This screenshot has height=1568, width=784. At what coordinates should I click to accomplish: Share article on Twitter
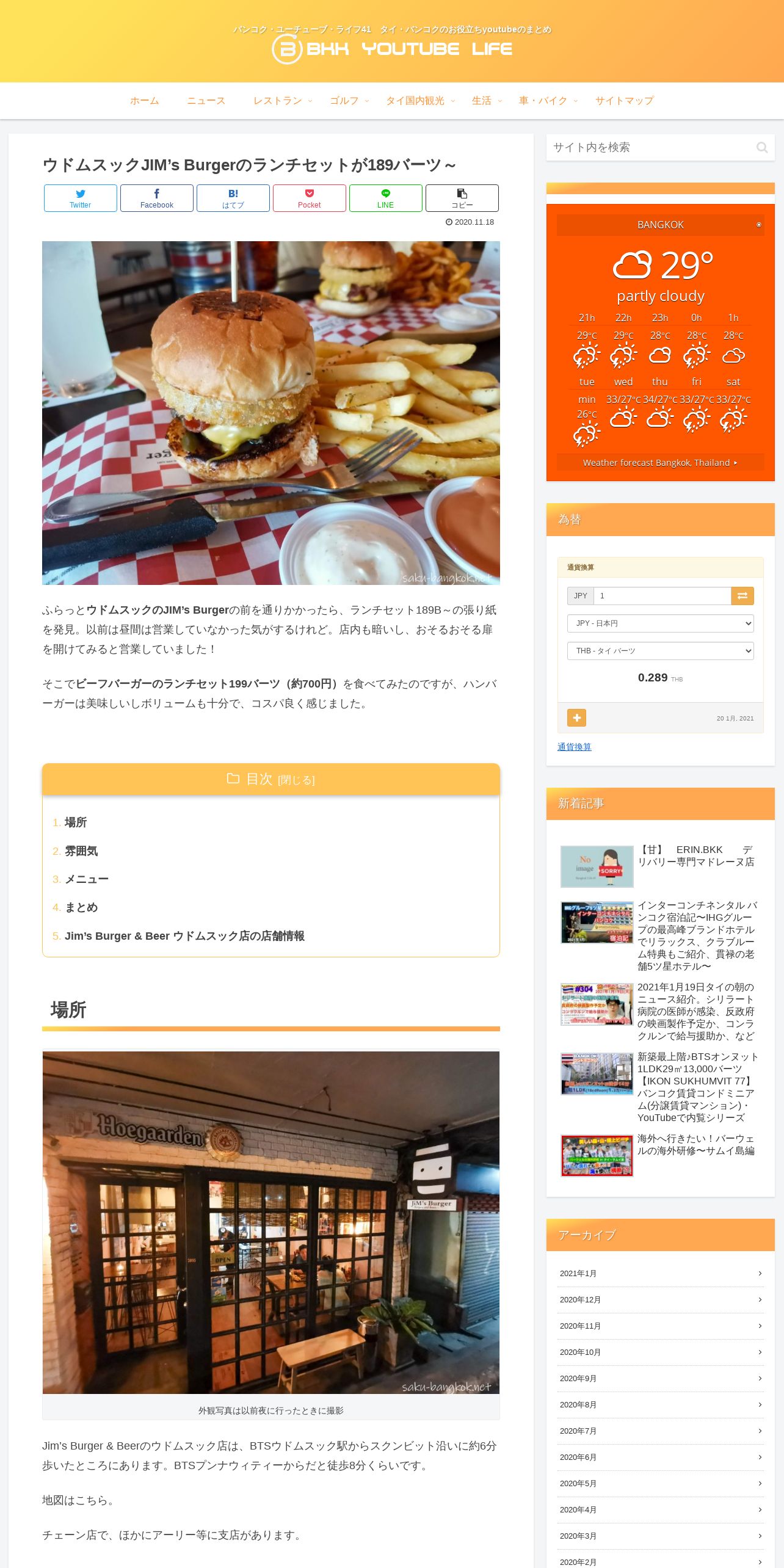point(80,198)
